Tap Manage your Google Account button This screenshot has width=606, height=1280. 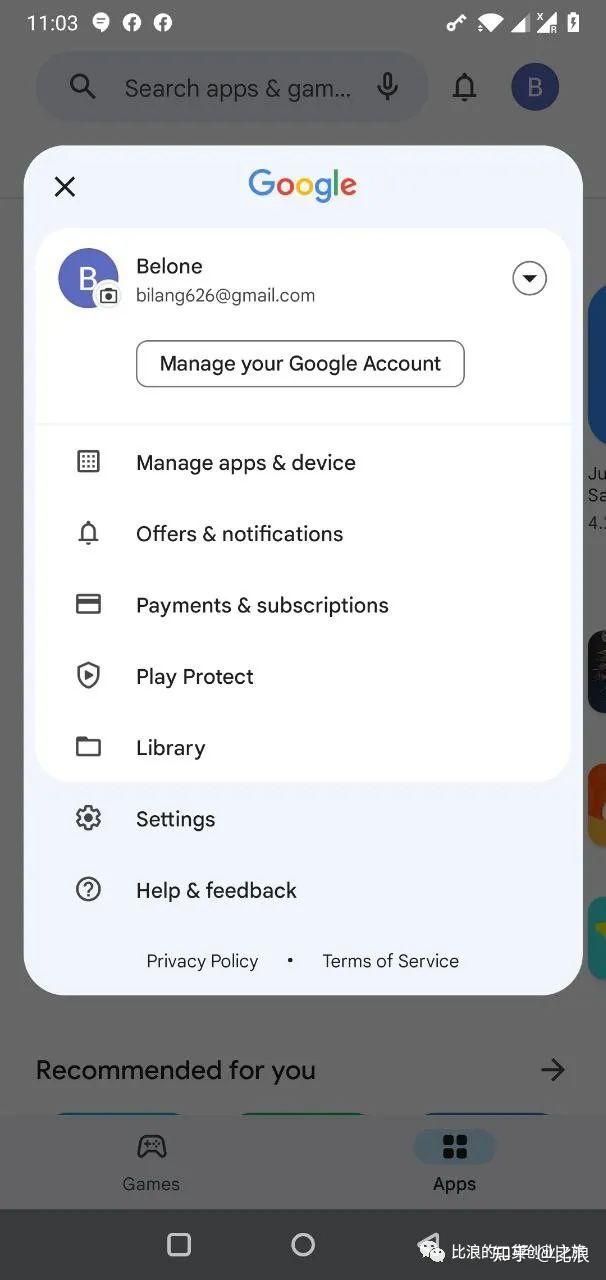coord(300,363)
